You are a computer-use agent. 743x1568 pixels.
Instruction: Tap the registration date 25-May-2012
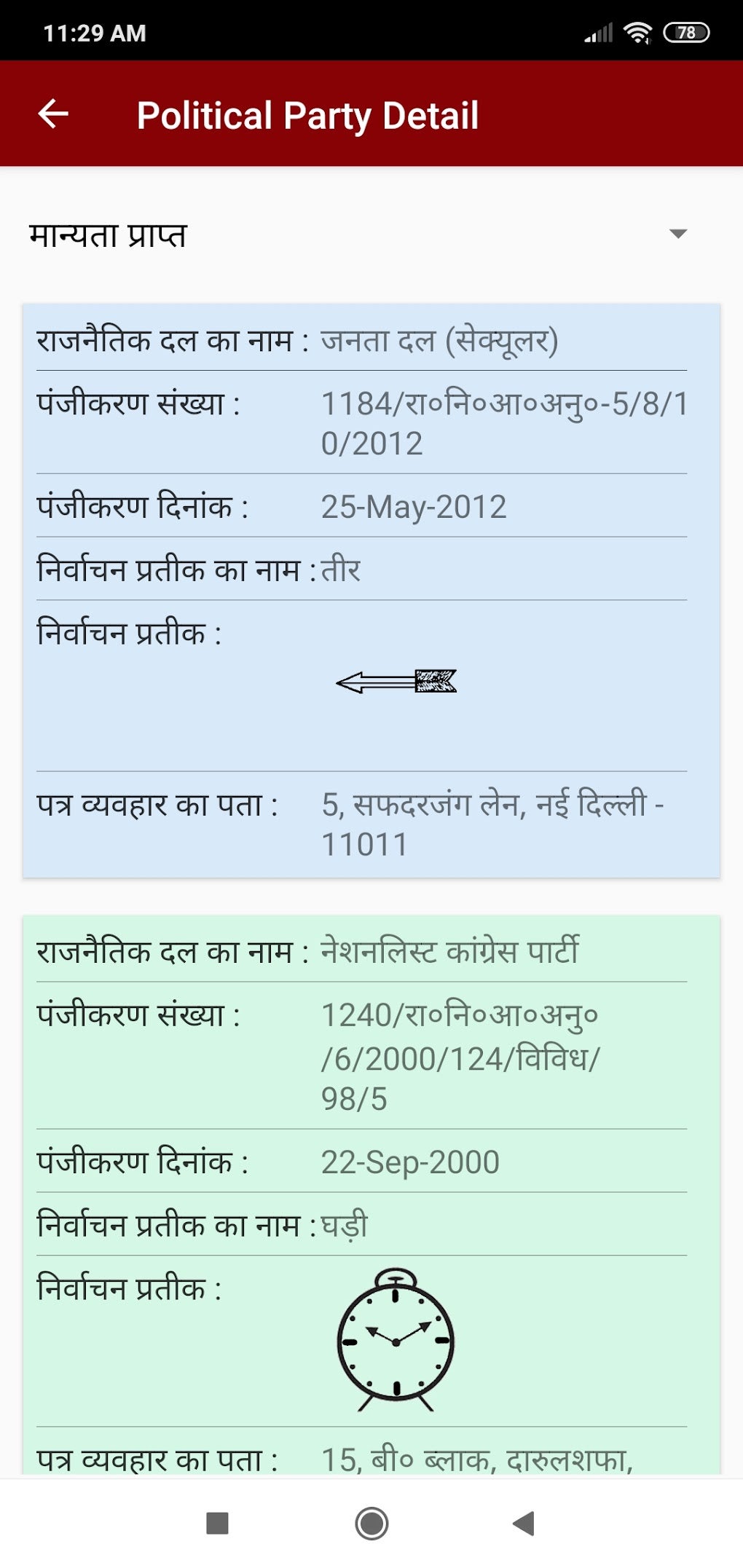(x=414, y=505)
